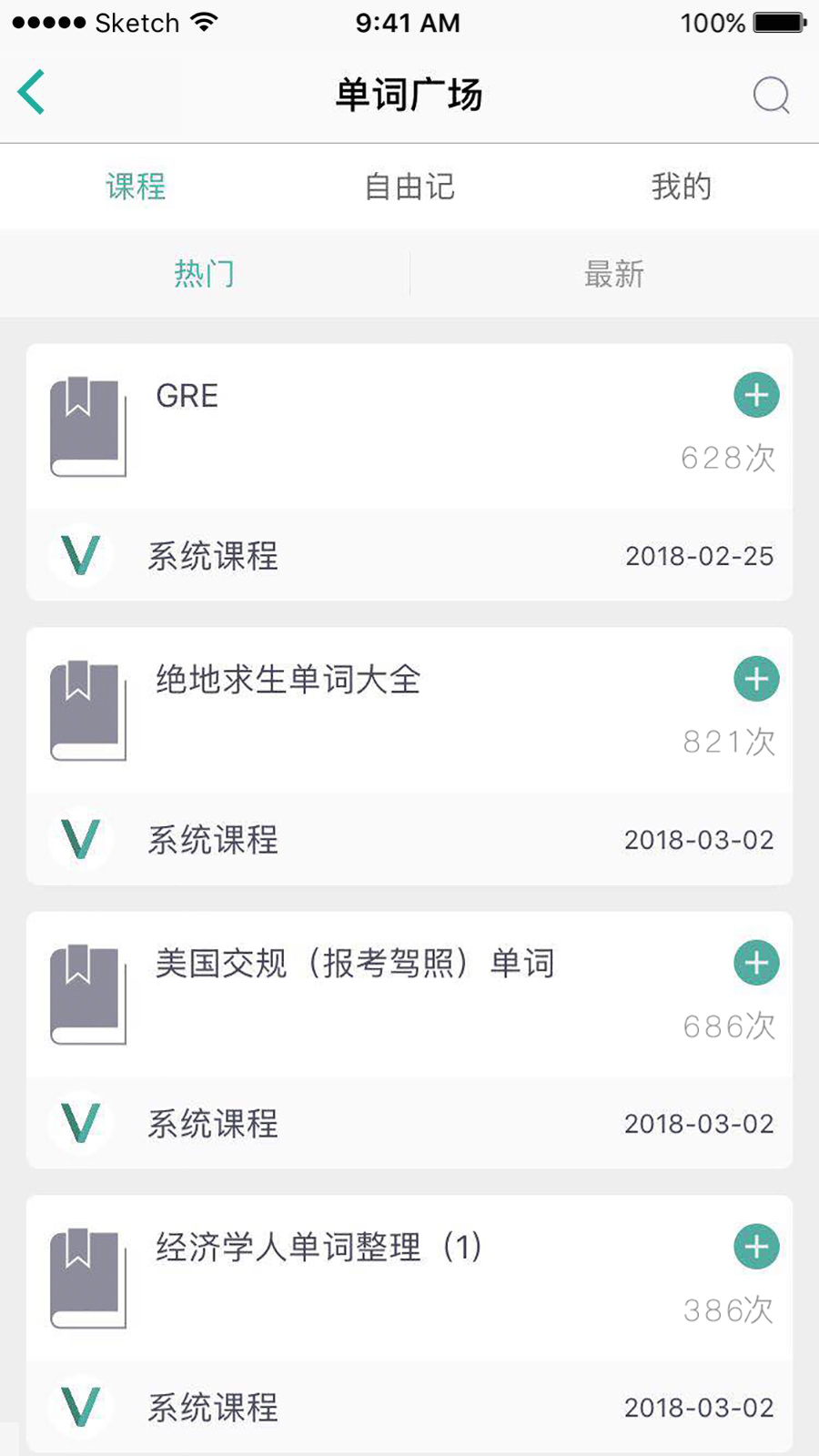Click the book cover icon for GRE course
The image size is (819, 1456).
[88, 428]
